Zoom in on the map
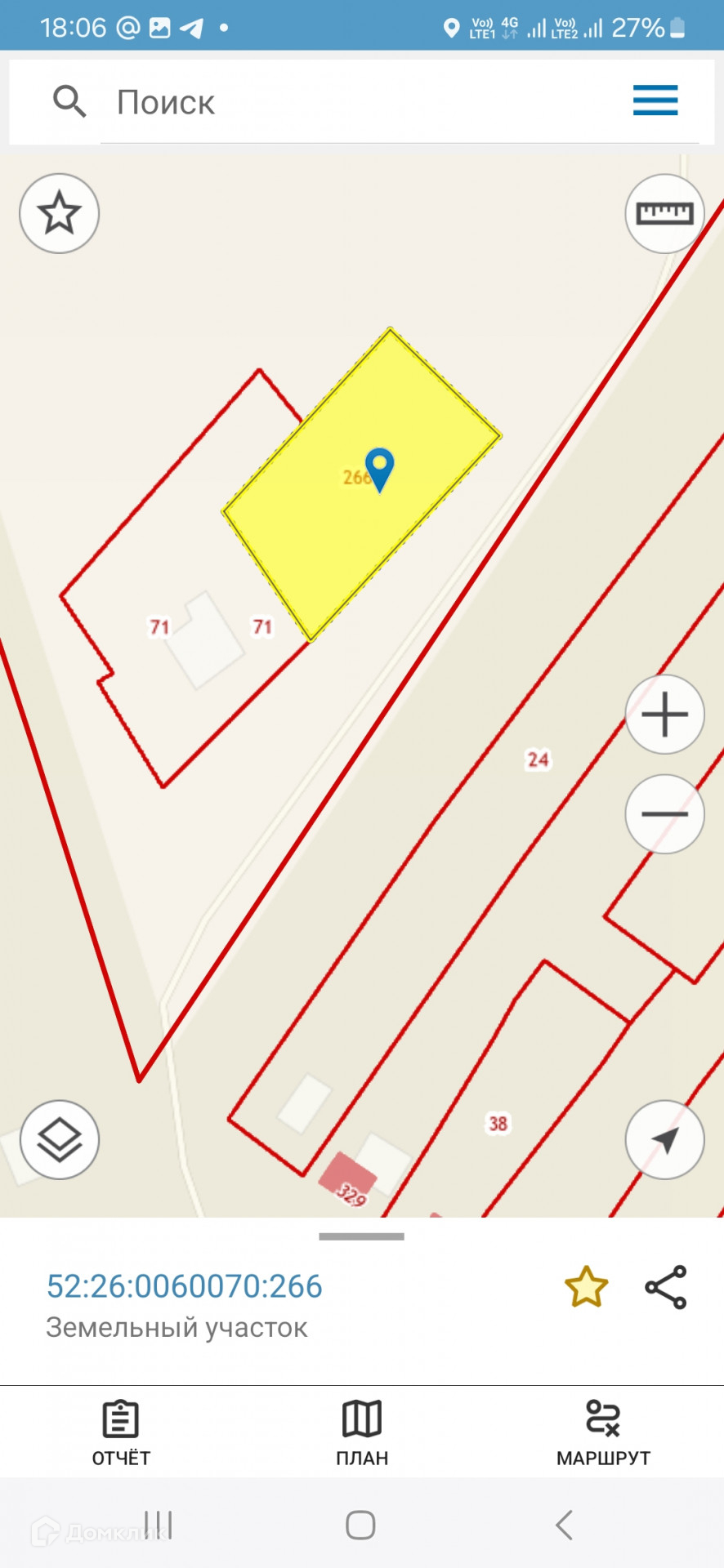Viewport: 724px width, 1568px height. (664, 715)
